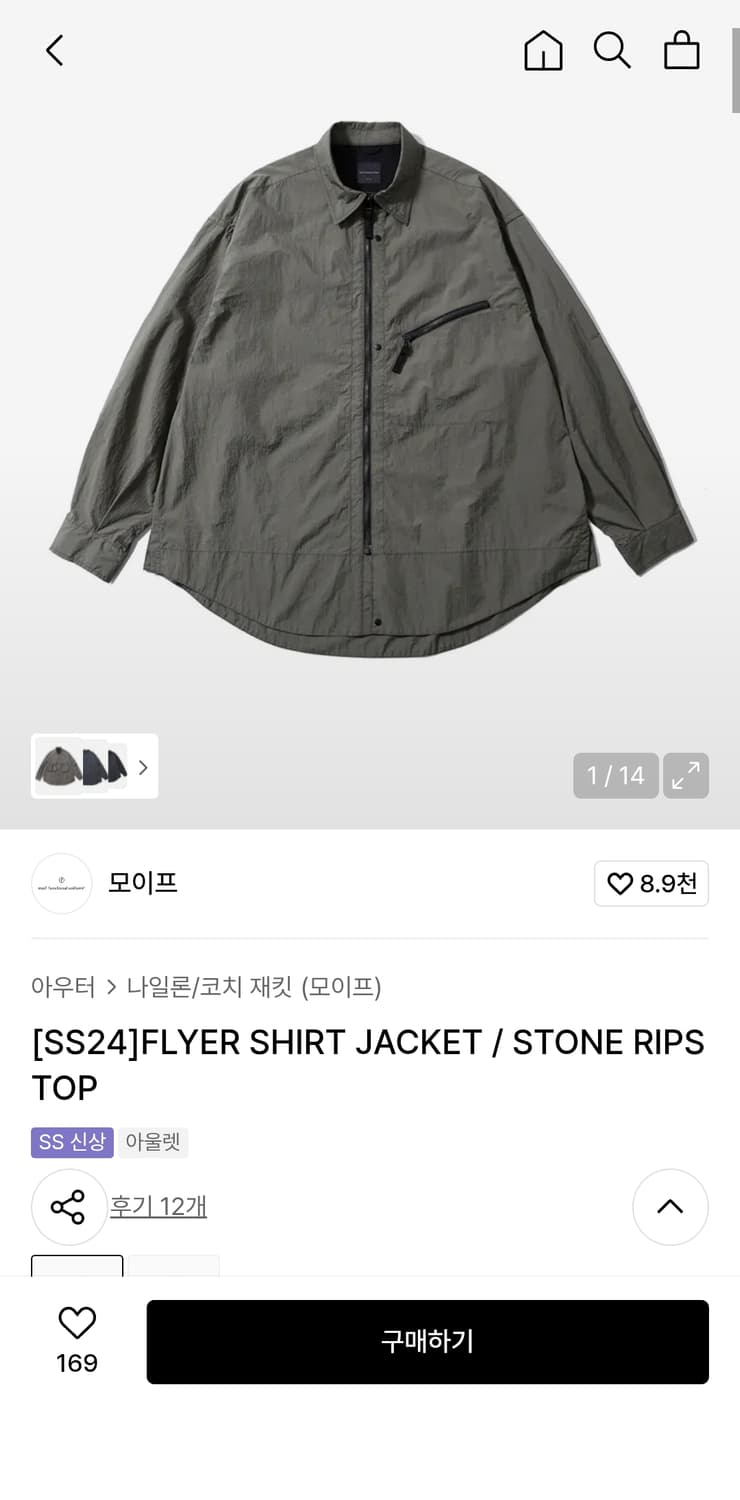Tap the search magnifier icon
The image size is (740, 1500).
click(612, 50)
